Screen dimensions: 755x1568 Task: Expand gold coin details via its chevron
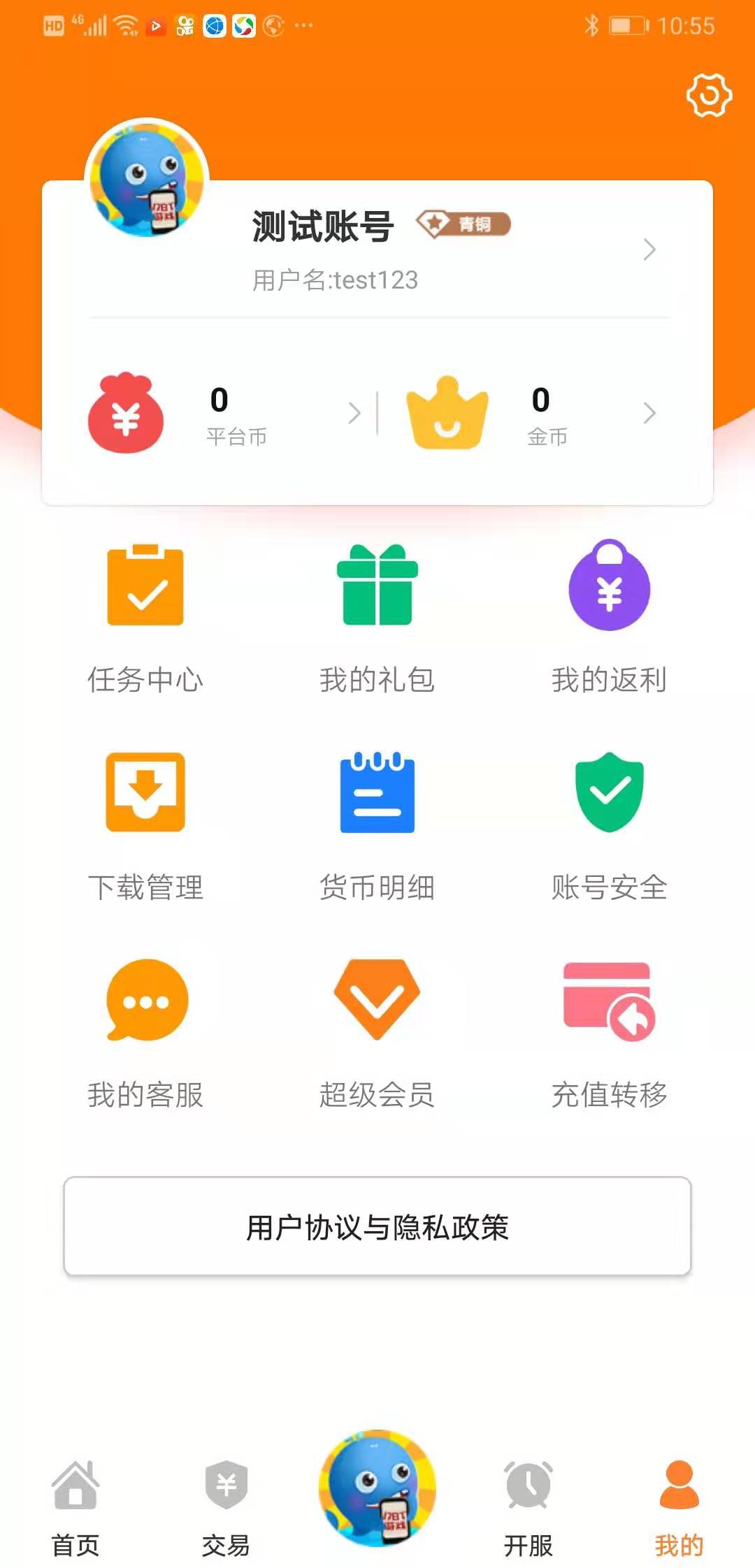pyautogui.click(x=647, y=414)
